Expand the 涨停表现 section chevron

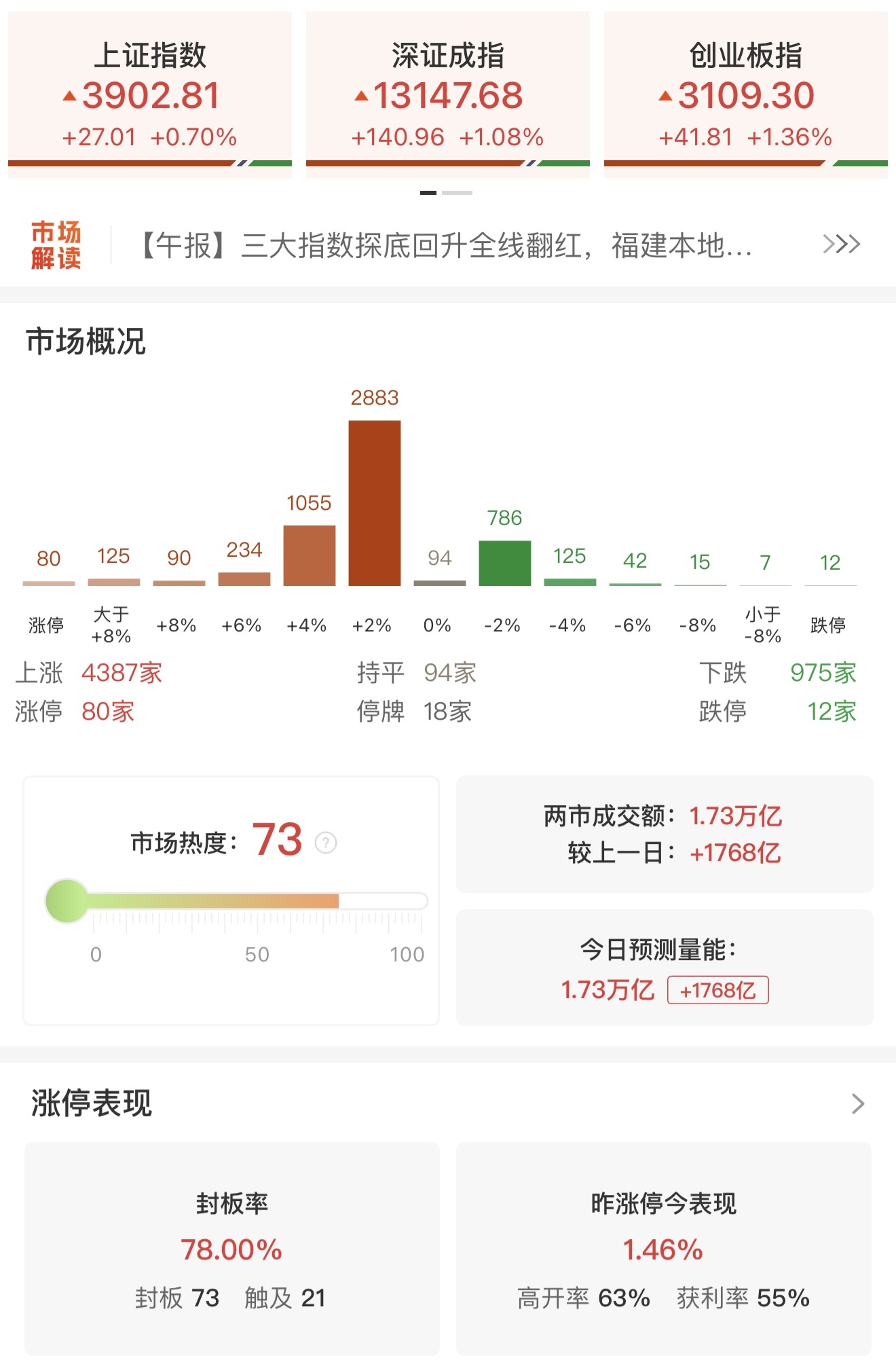tap(858, 1104)
